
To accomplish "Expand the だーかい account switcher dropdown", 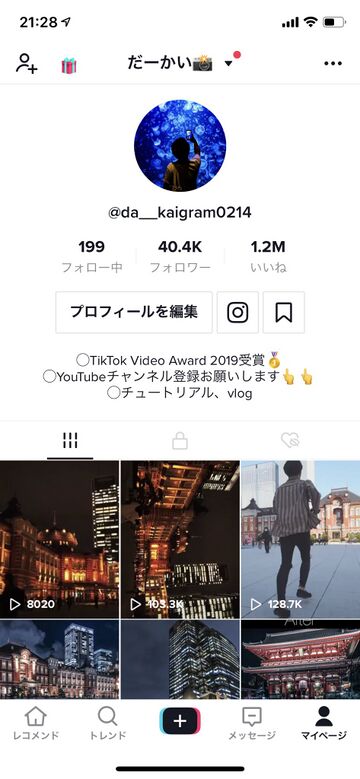I will [228, 64].
